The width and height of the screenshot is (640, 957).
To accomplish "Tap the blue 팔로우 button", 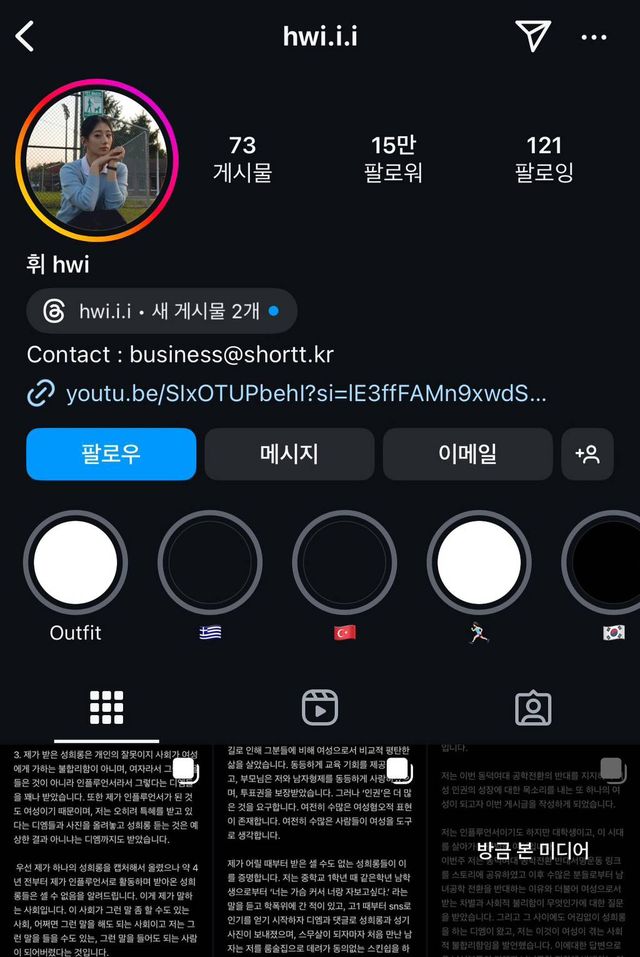I will pos(111,454).
